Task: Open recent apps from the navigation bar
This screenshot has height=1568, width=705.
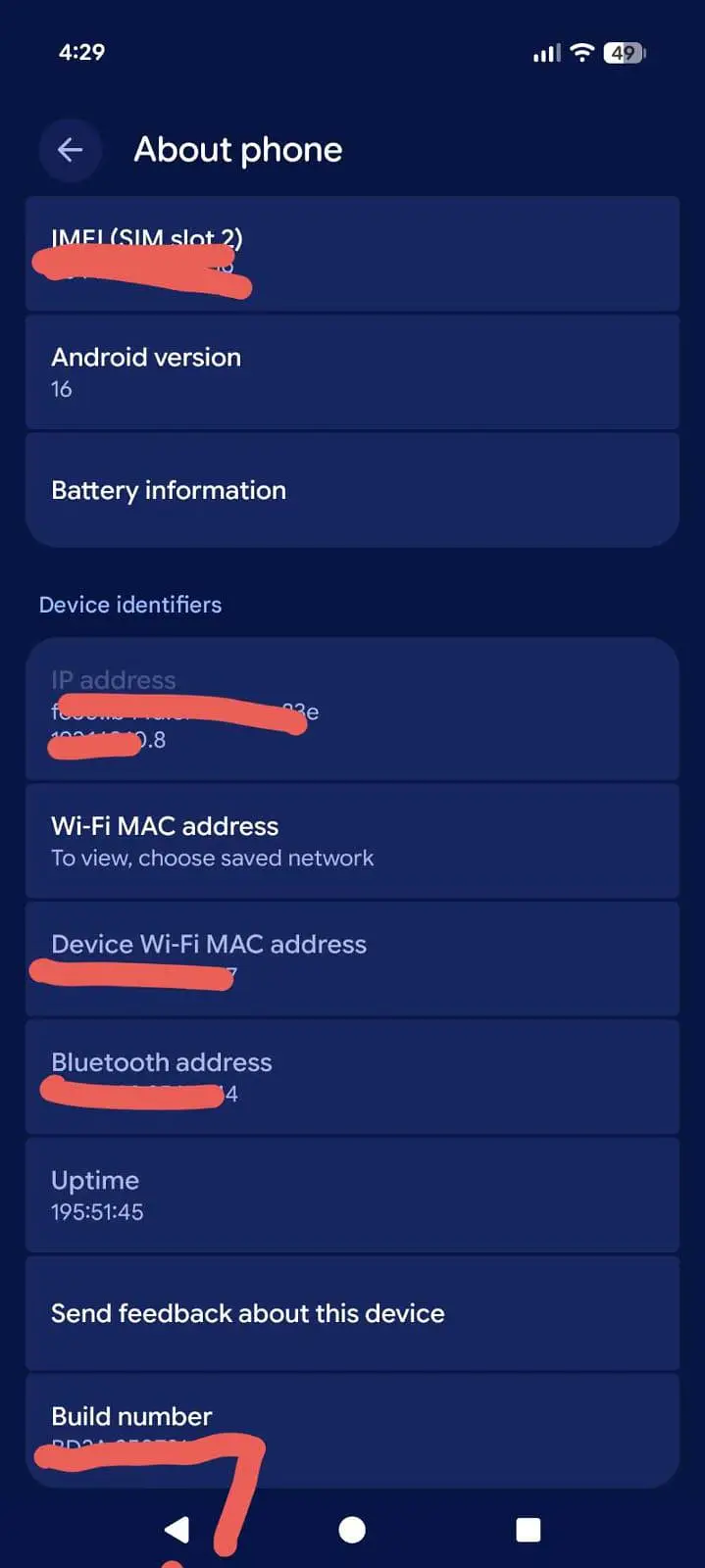Action: click(529, 1530)
